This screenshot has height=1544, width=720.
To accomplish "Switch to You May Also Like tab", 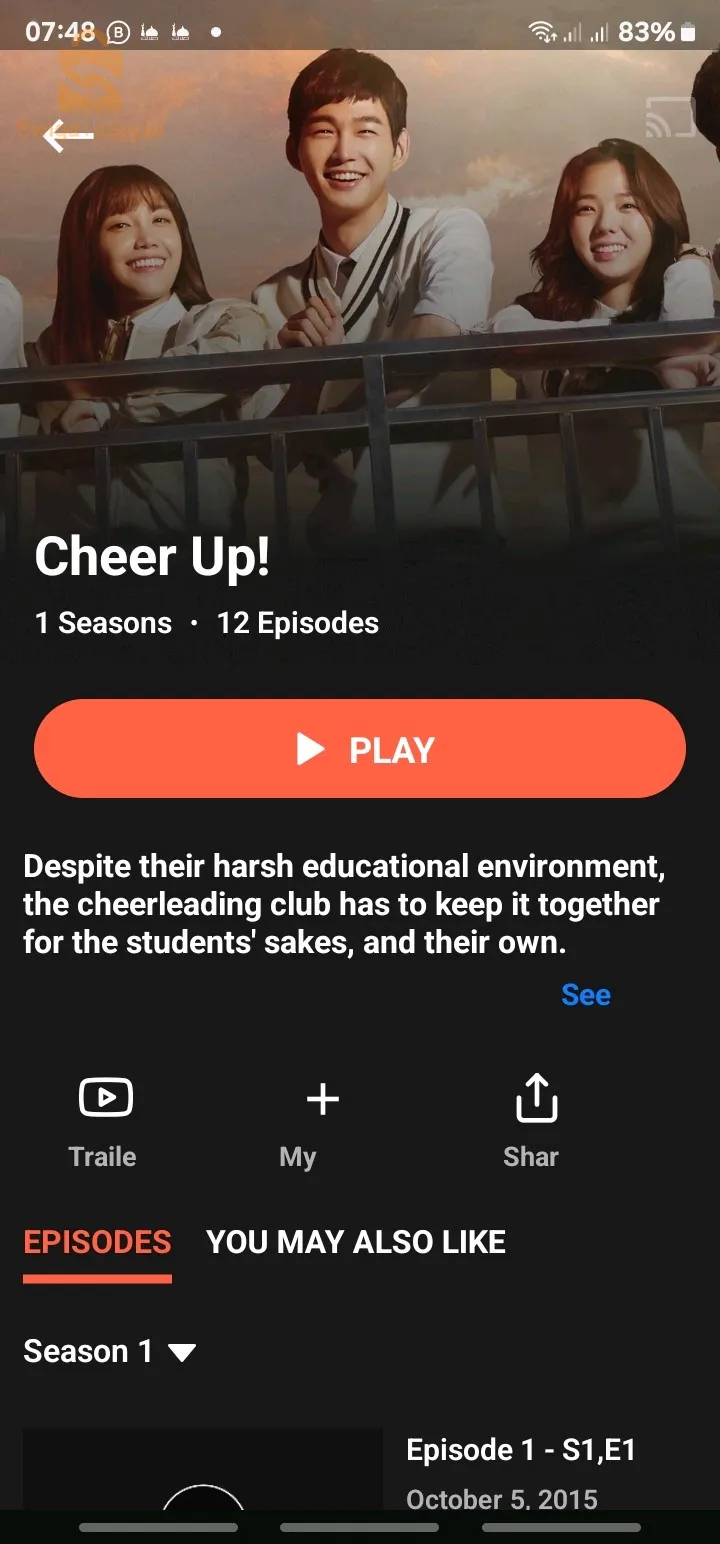I will click(x=356, y=1242).
